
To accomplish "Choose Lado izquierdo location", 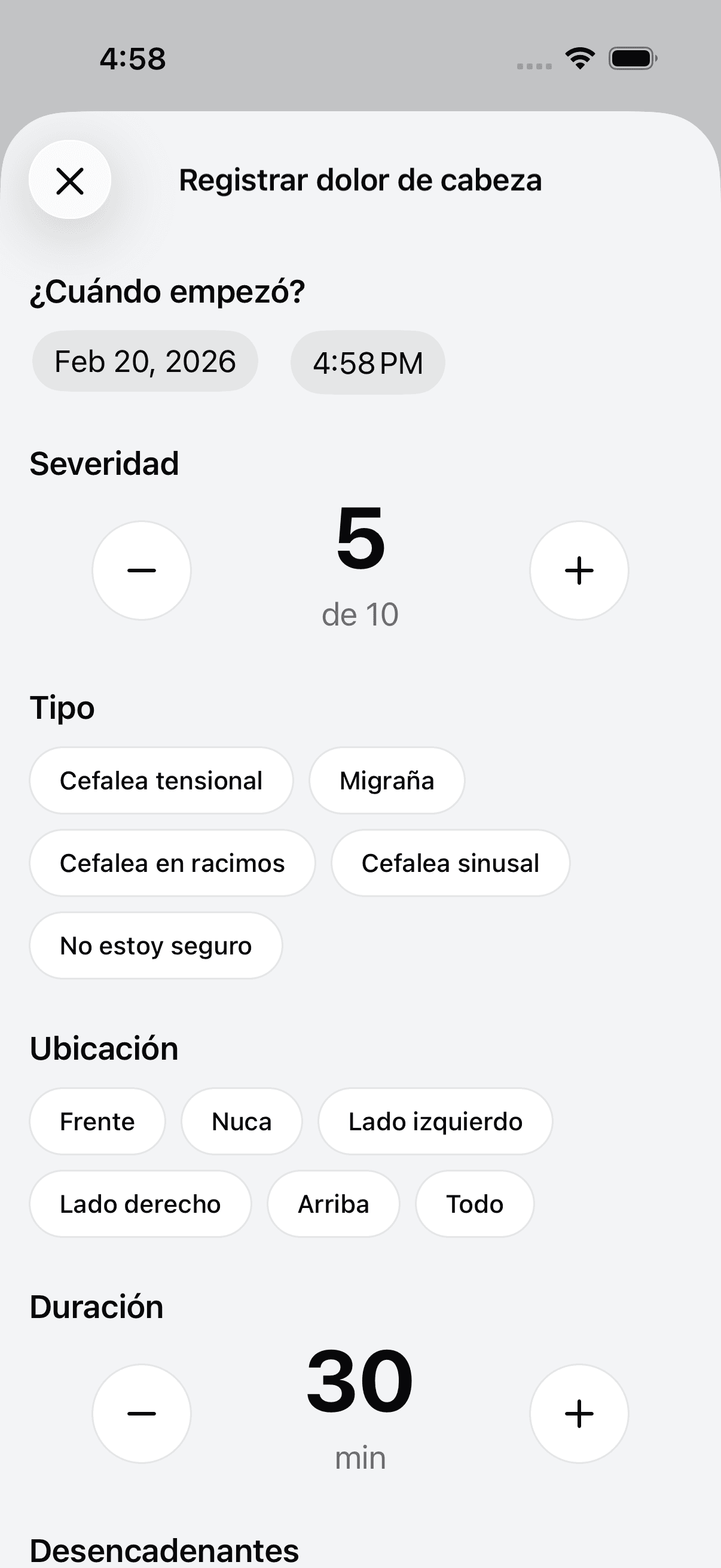I will point(435,1121).
